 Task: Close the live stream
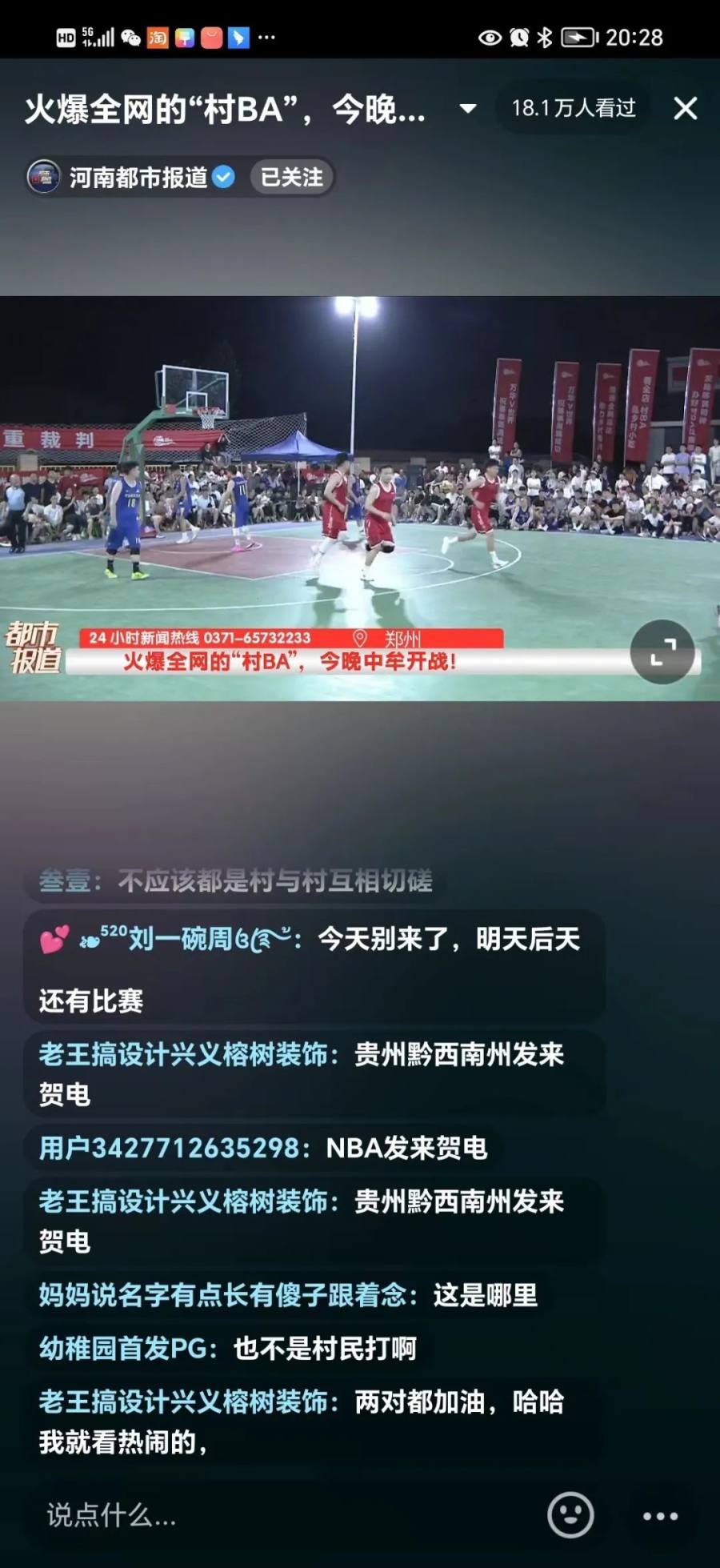pos(686,108)
